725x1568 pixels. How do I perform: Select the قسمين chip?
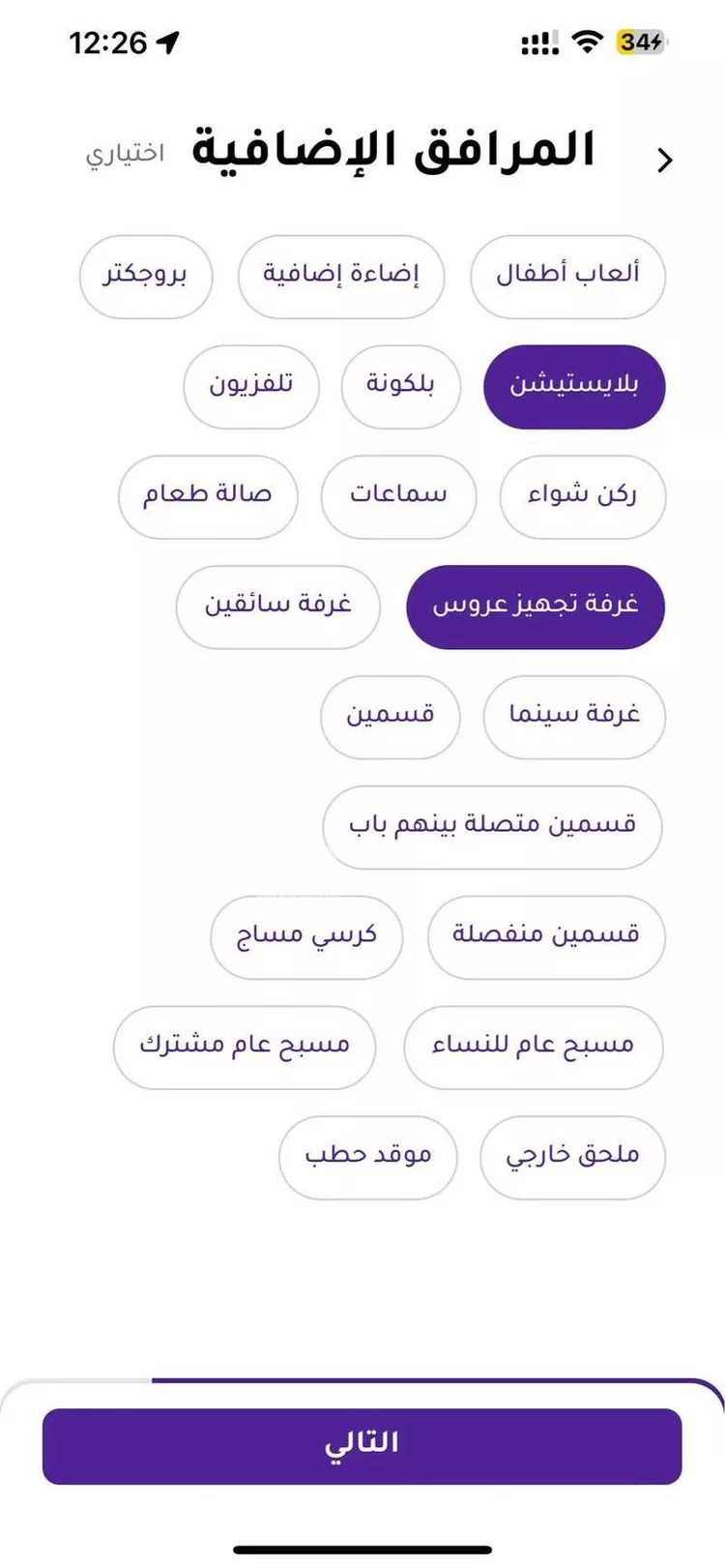click(390, 717)
